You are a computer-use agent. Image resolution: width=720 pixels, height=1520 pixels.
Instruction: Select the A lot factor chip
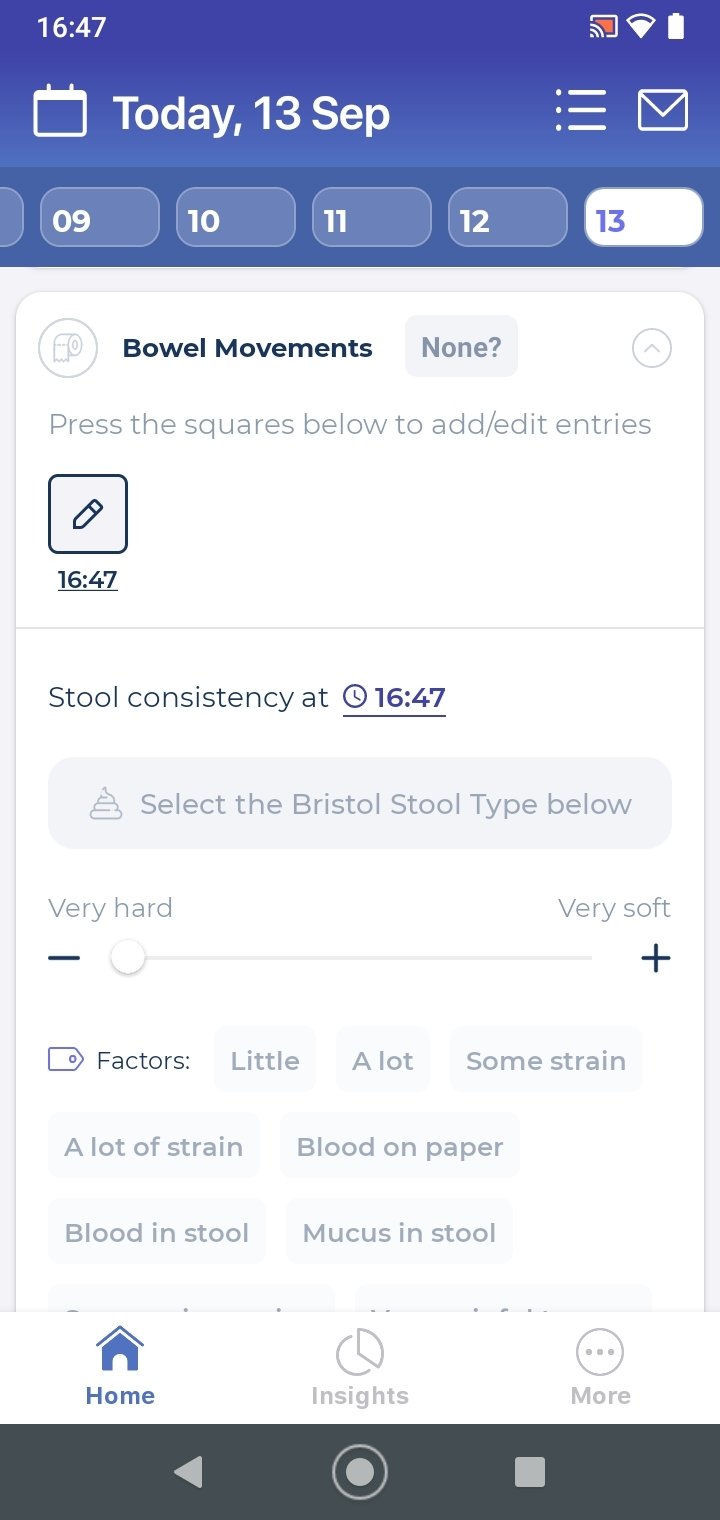click(383, 1061)
